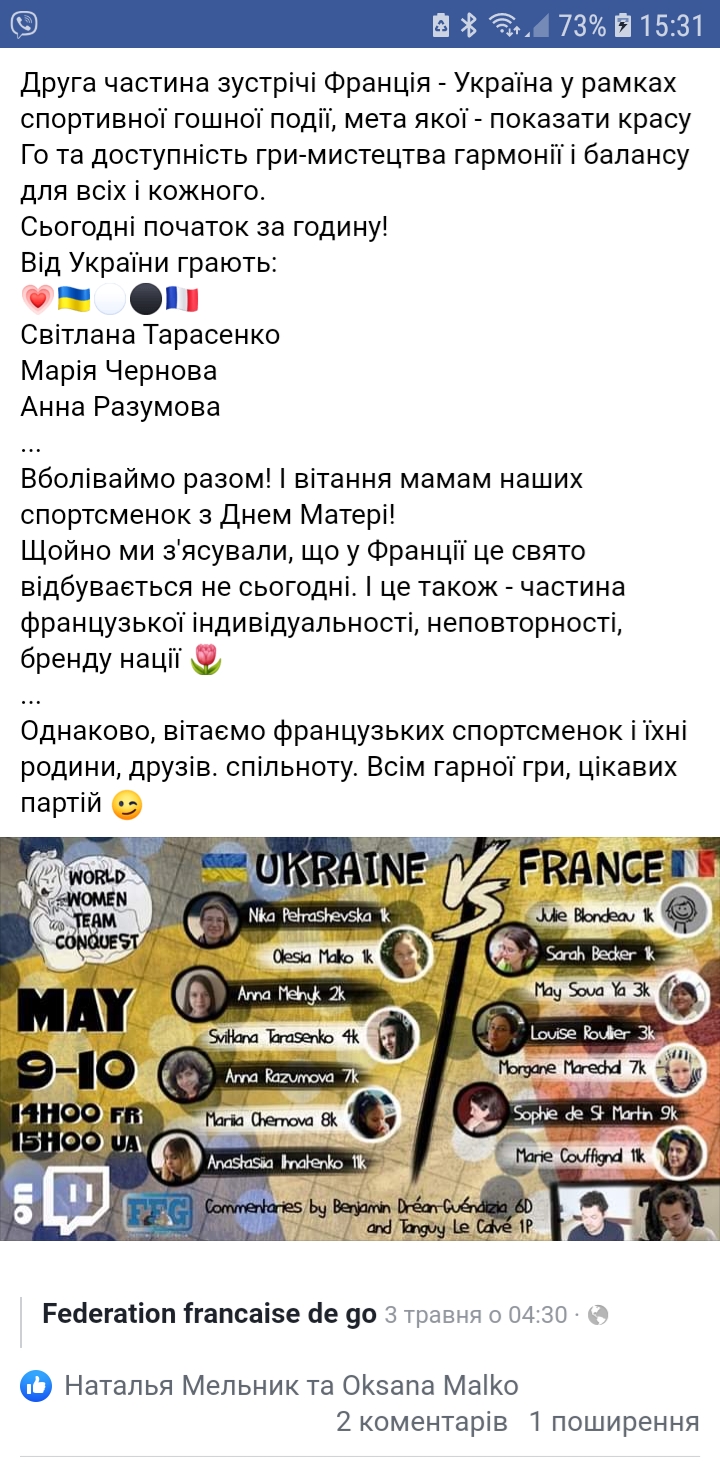Open the Ukraine vs France poster image
Screen dimensions: 720x1480
point(360,1038)
